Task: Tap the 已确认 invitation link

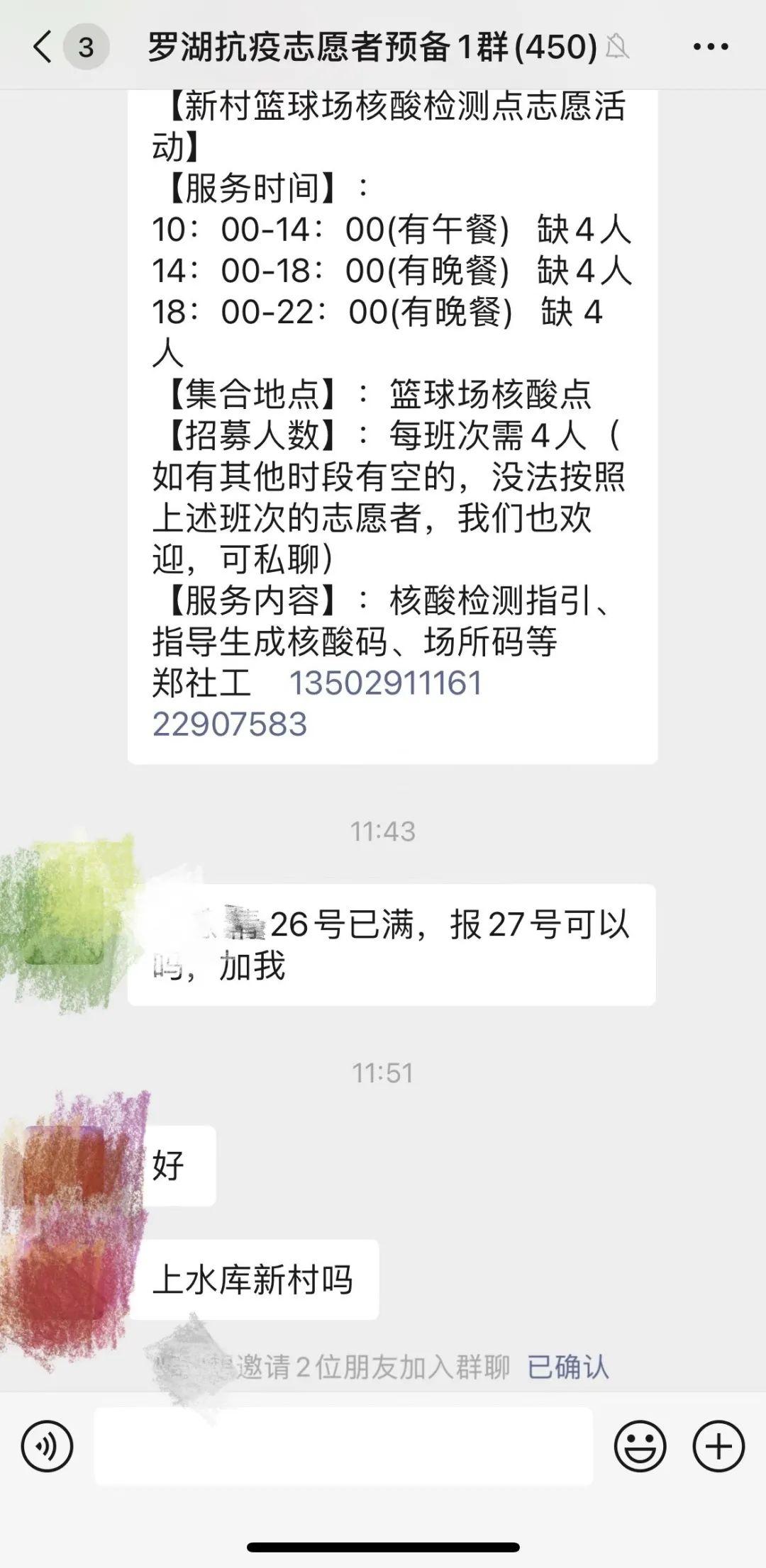Action: (x=567, y=1367)
